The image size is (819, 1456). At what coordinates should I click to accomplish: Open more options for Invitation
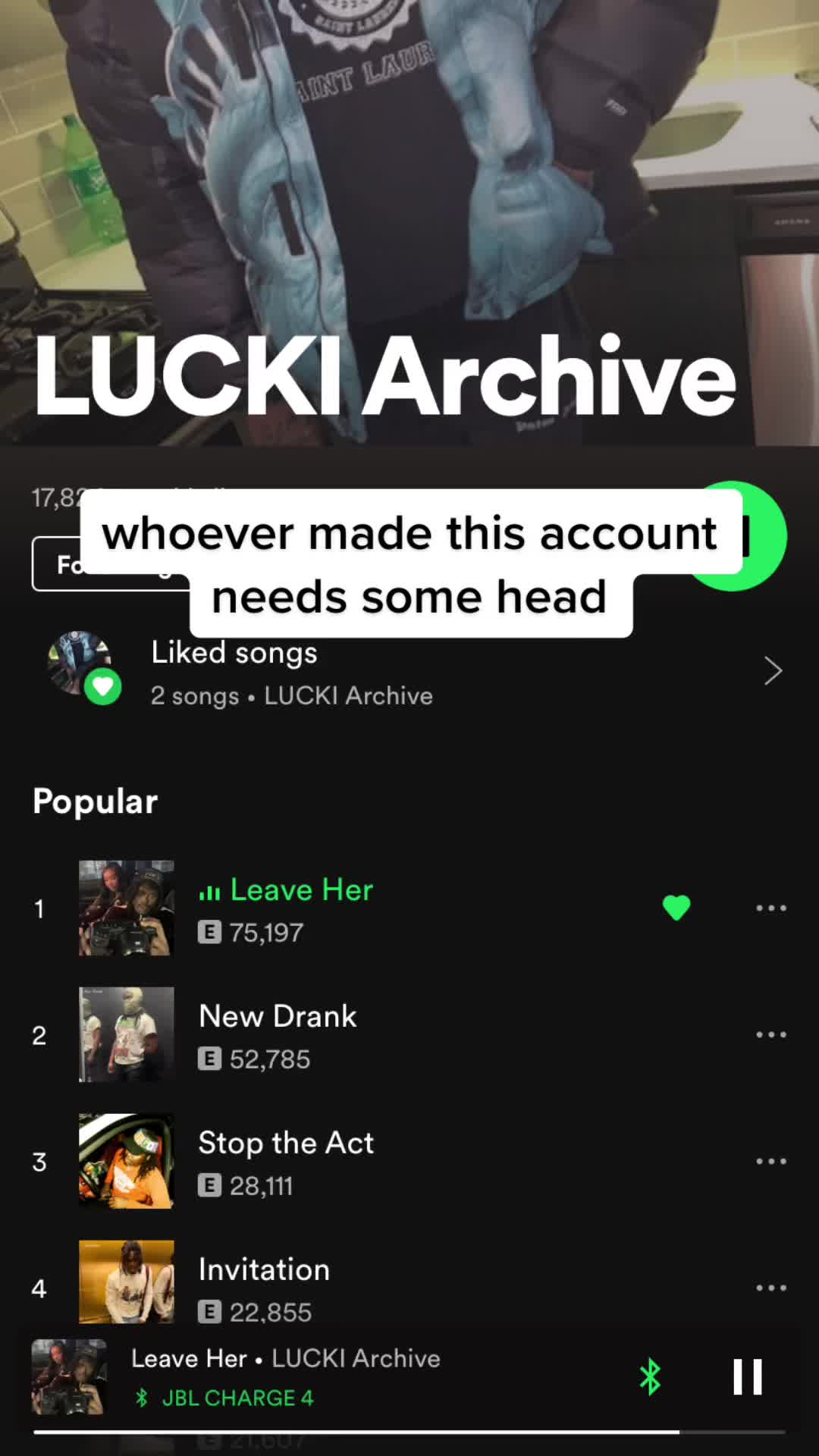pos(771,1288)
